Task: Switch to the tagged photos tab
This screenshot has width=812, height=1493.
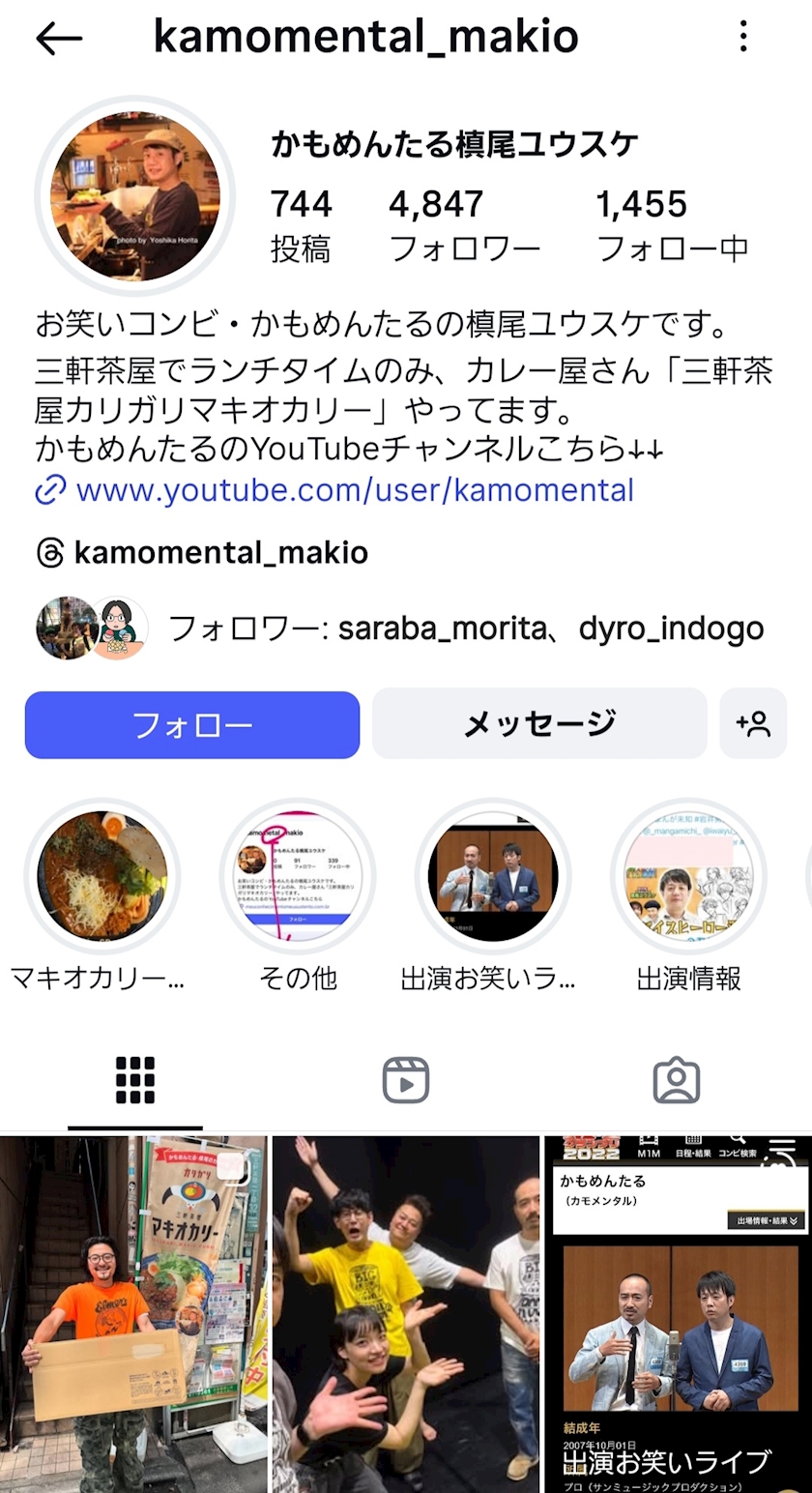Action: [x=677, y=1080]
